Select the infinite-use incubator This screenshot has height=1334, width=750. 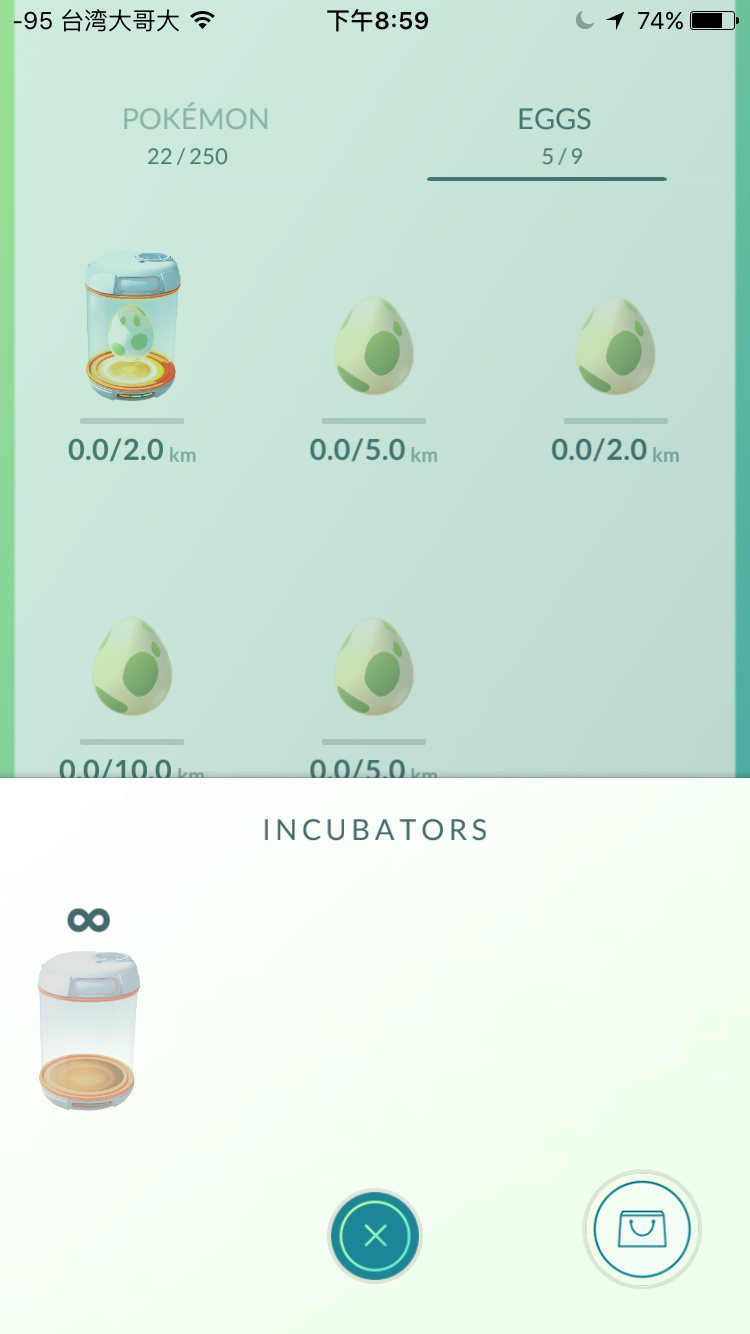click(x=88, y=1027)
